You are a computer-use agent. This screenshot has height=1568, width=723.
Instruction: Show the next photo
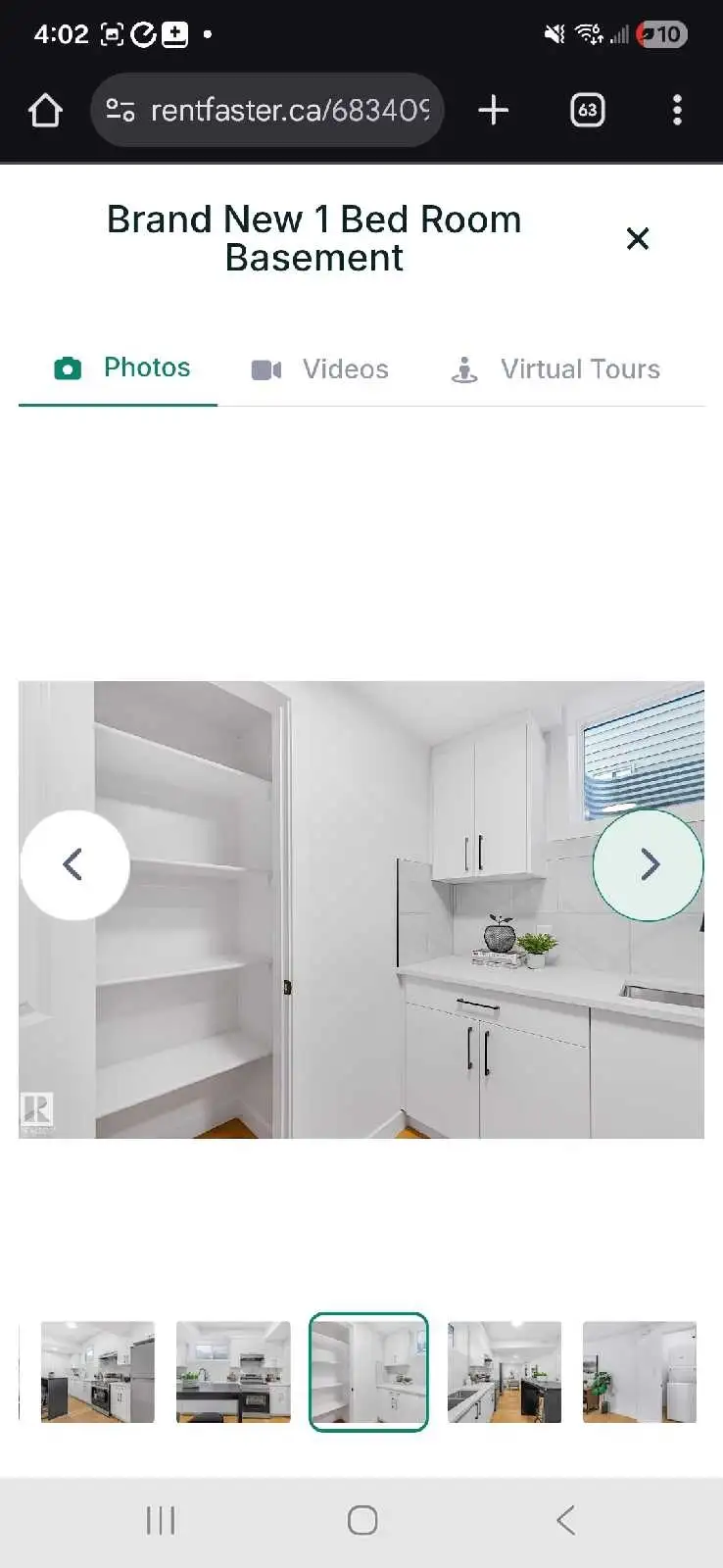649,864
